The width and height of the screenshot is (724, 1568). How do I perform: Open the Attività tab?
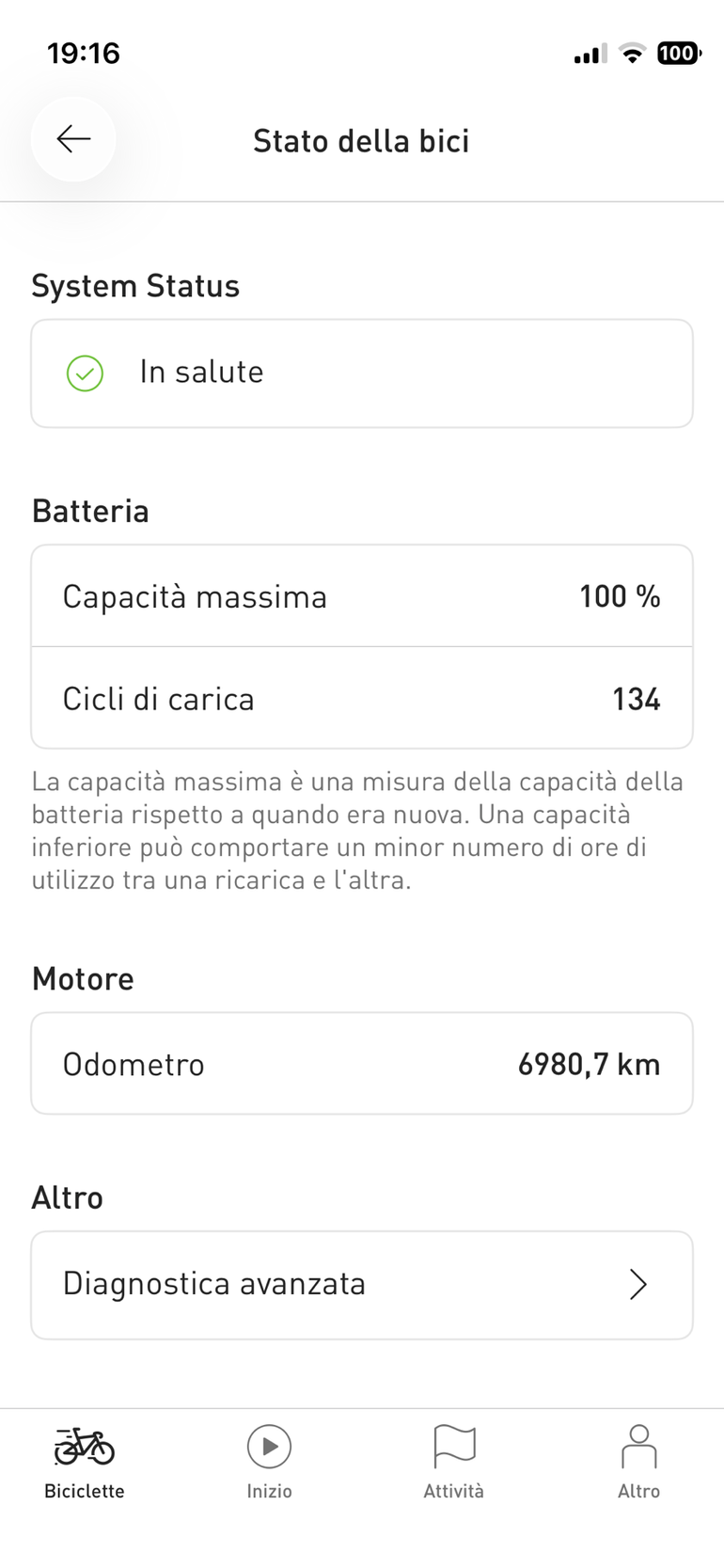454,1463
